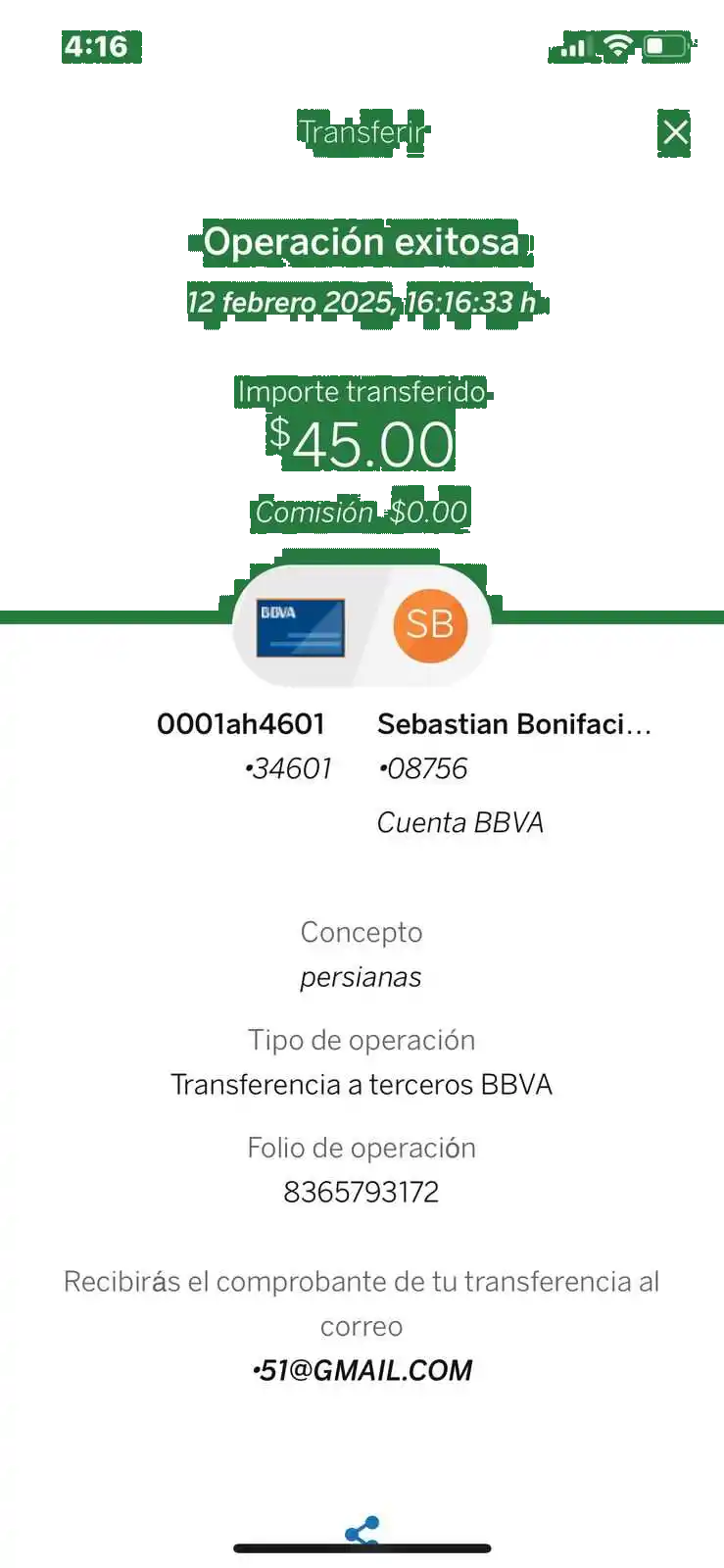Share the transfer receipt
The width and height of the screenshot is (724, 1568).
[362, 1530]
